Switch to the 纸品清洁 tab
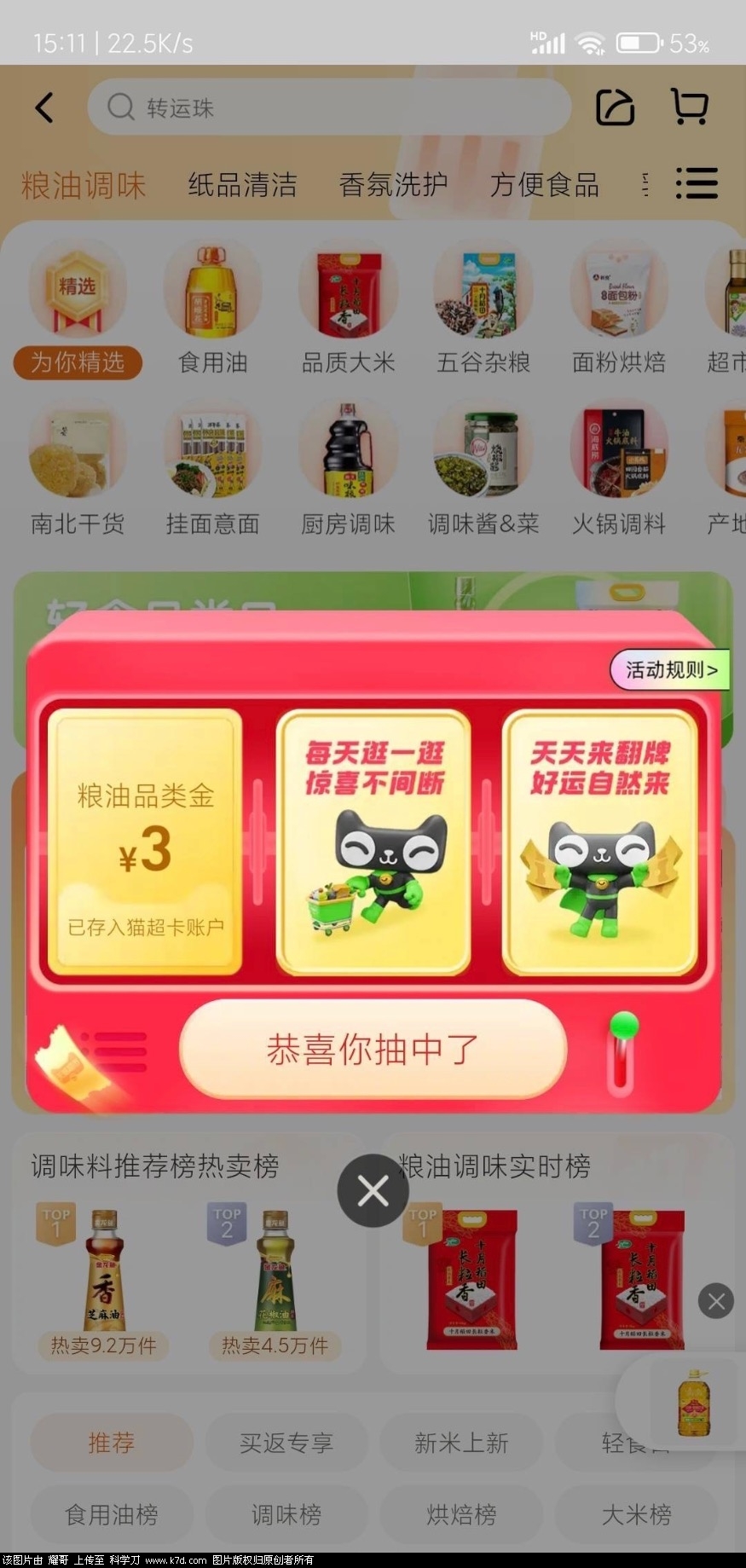The height and width of the screenshot is (1568, 746). [x=242, y=184]
